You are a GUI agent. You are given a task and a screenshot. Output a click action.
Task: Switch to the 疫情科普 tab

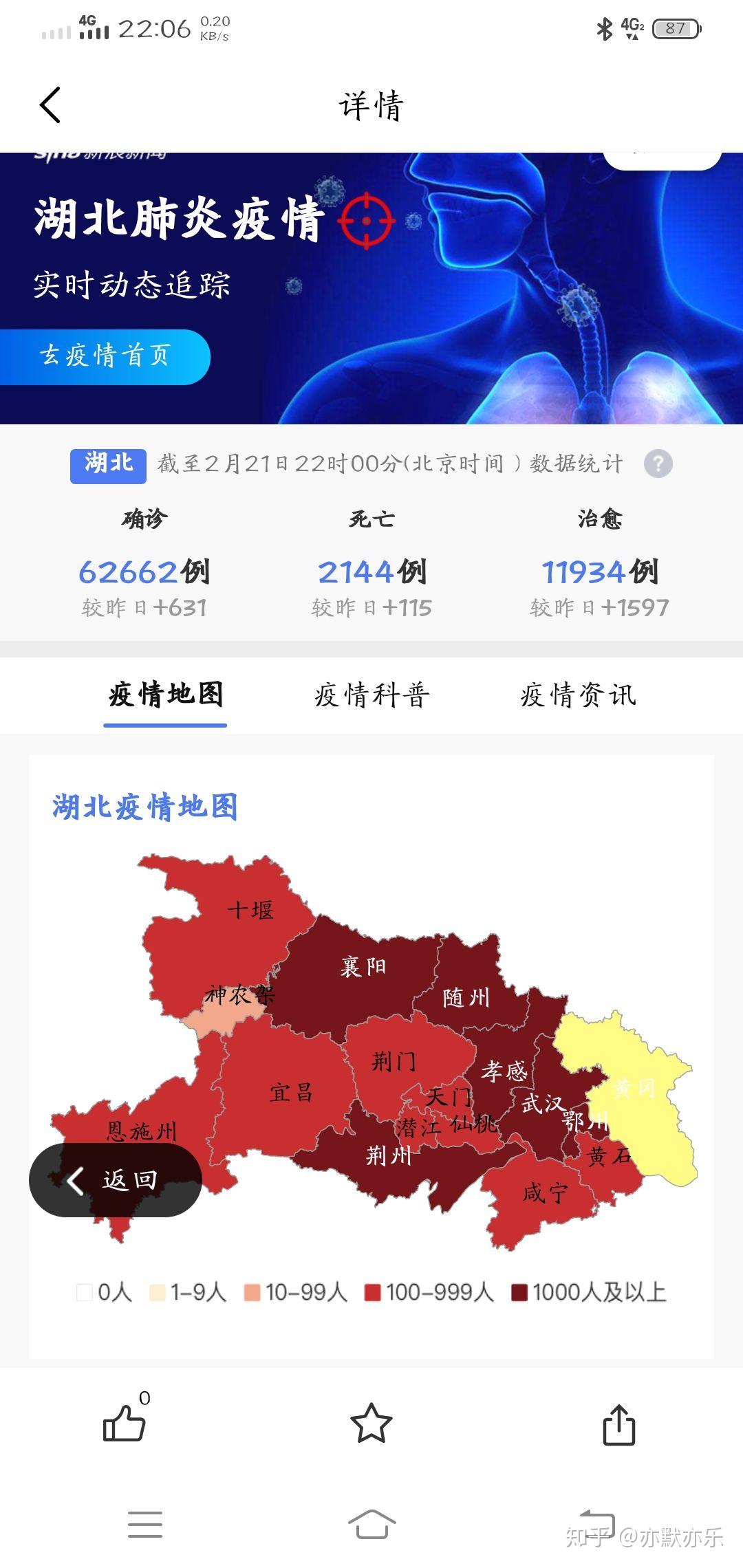[x=372, y=695]
